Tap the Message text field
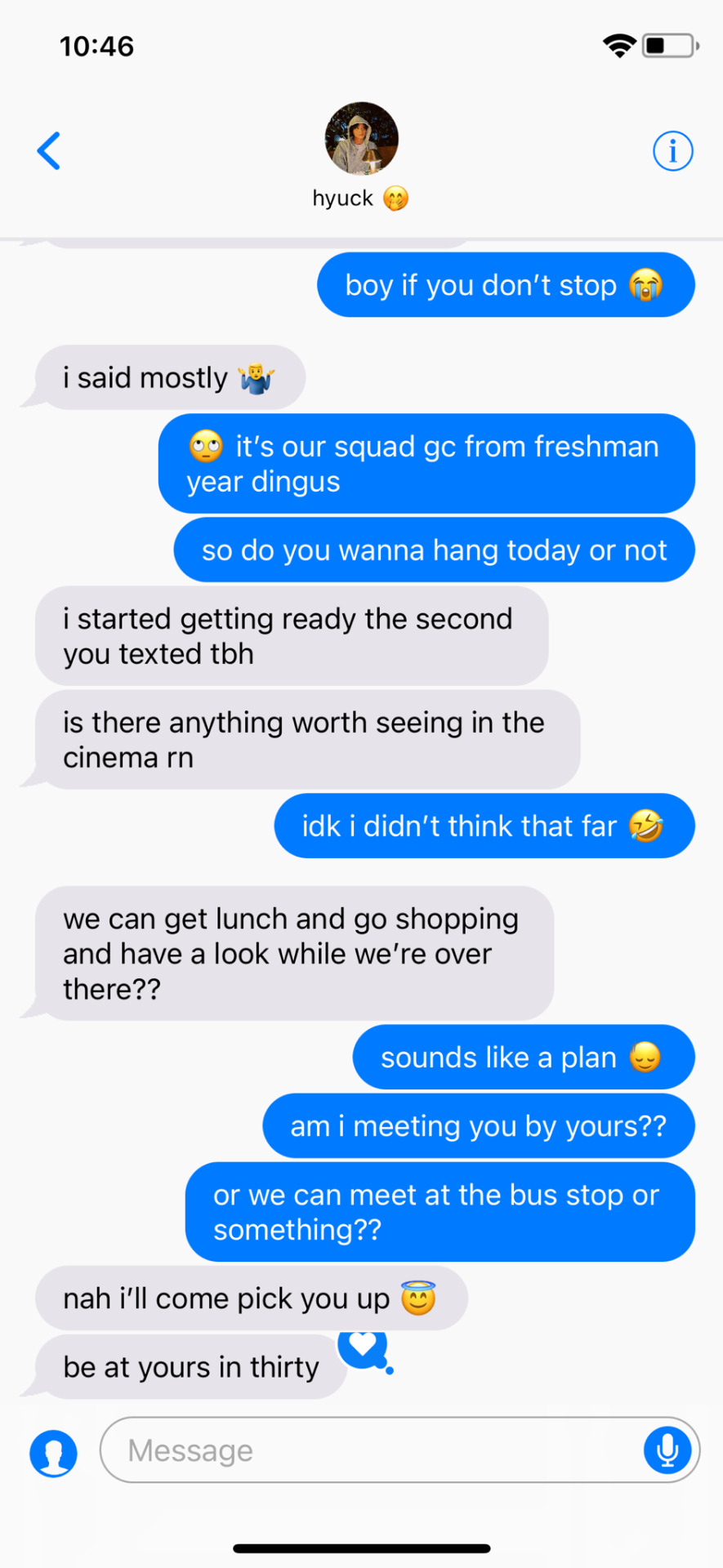This screenshot has height=1568, width=723. coord(368,1450)
